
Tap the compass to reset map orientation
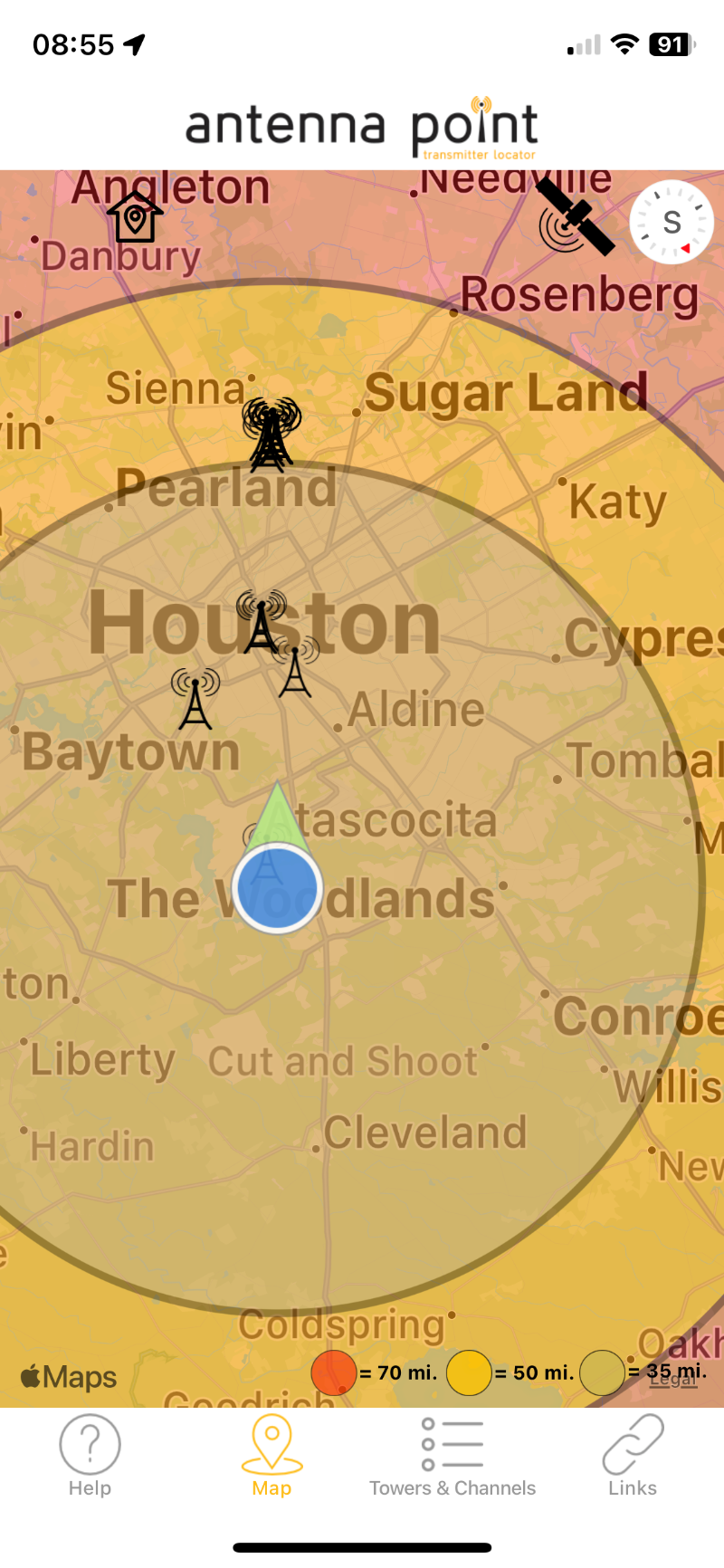coord(672,222)
